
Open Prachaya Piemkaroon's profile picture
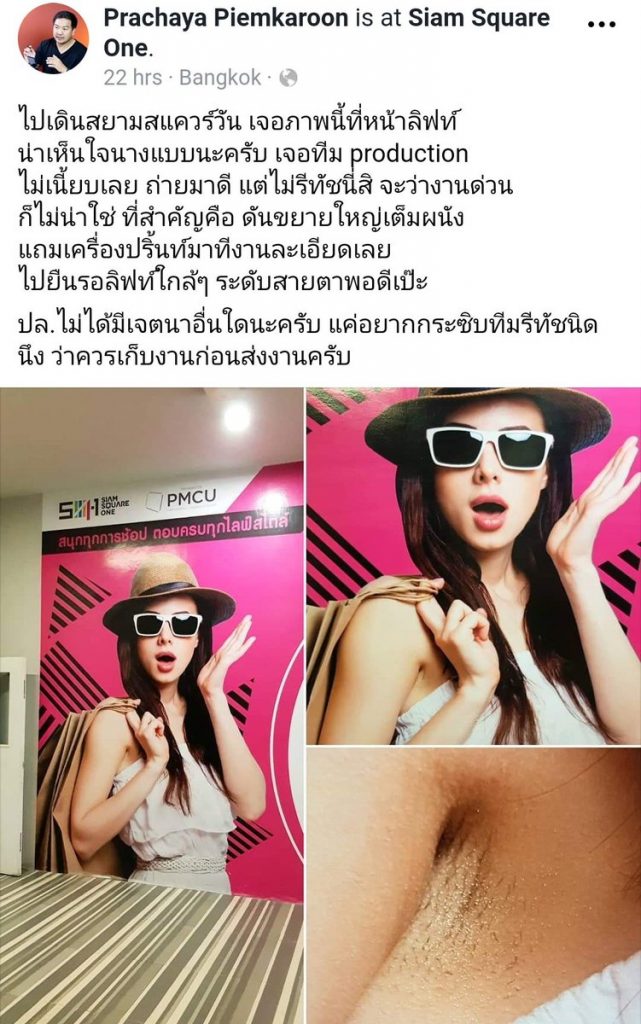[53, 38]
